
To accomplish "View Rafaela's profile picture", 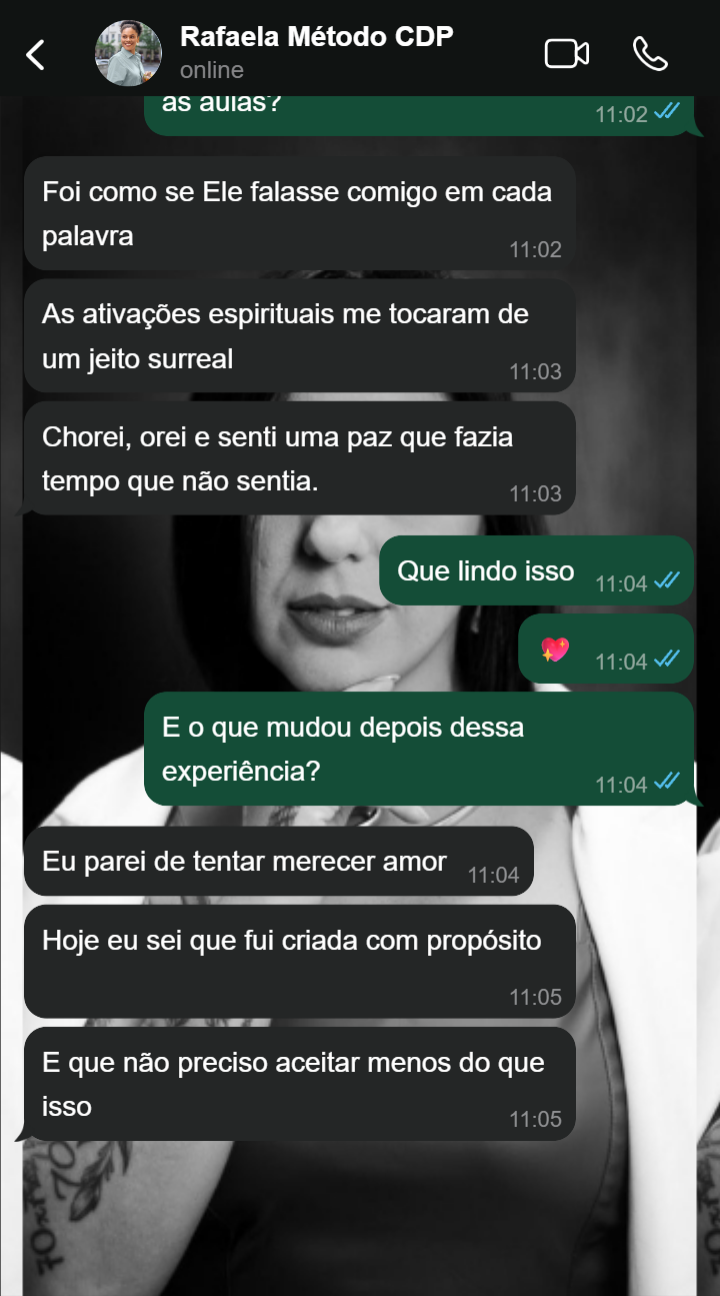I will [x=128, y=53].
